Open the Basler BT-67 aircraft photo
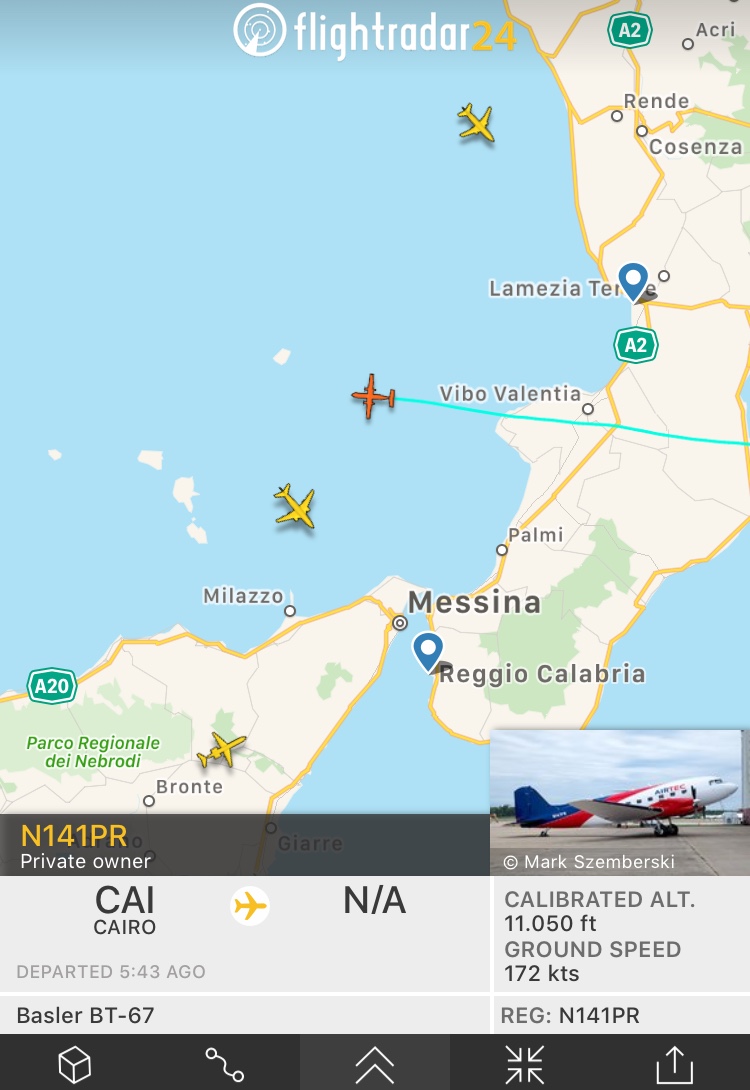The image size is (750, 1090). point(620,802)
